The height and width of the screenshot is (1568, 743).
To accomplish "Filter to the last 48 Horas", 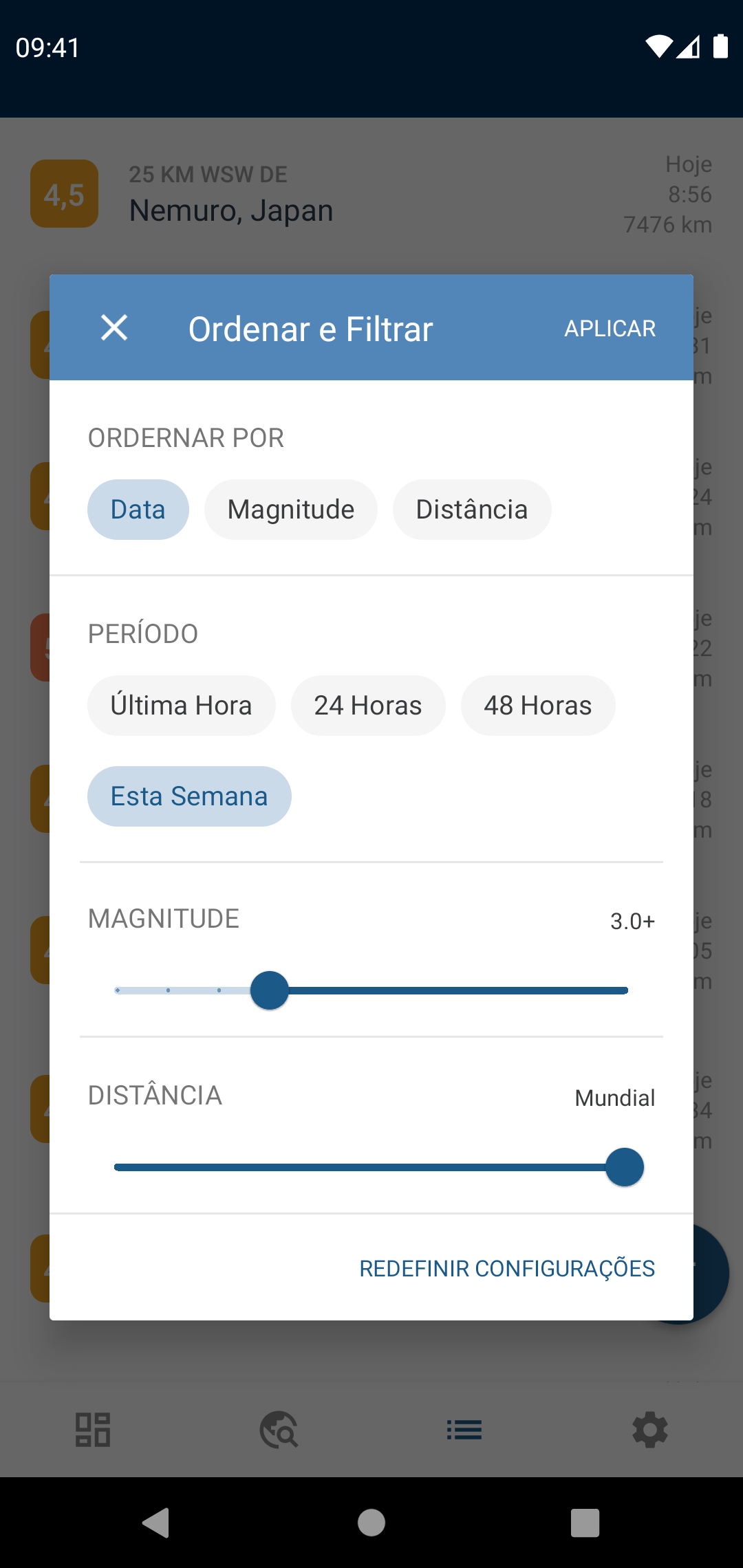I will [x=538, y=706].
